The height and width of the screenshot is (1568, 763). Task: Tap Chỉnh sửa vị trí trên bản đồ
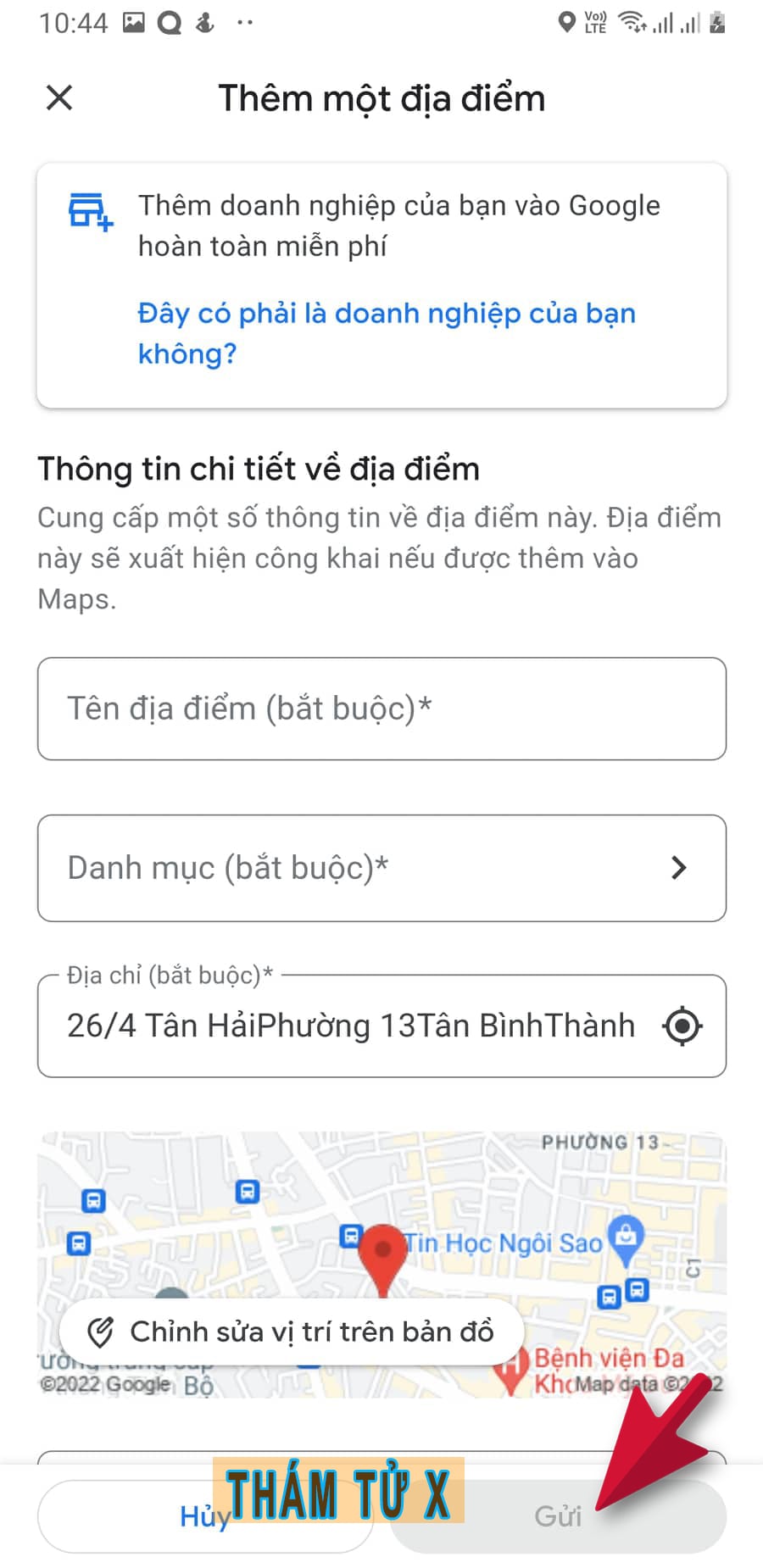[292, 1332]
